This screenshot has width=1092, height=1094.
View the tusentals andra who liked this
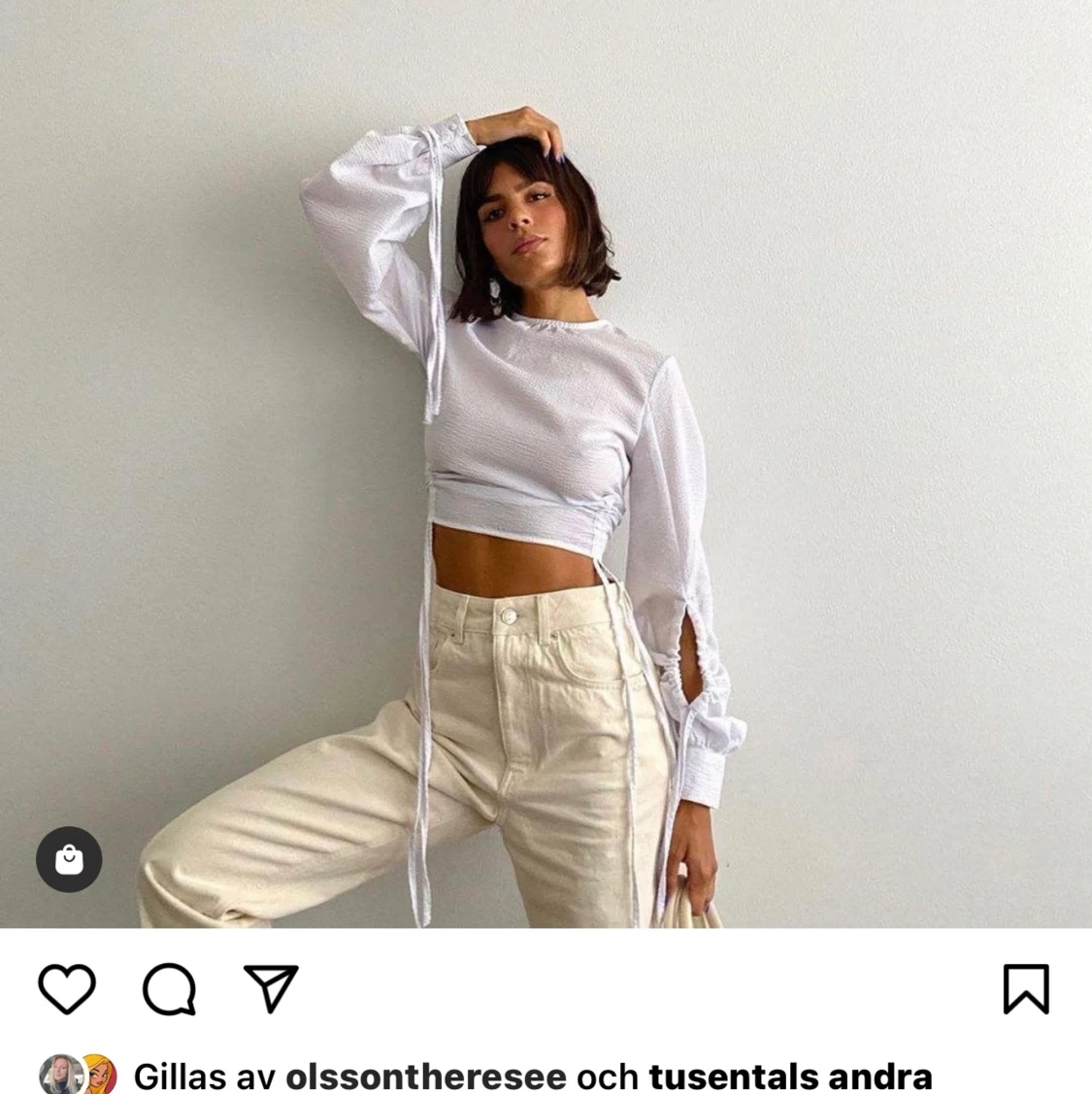pos(788,1076)
